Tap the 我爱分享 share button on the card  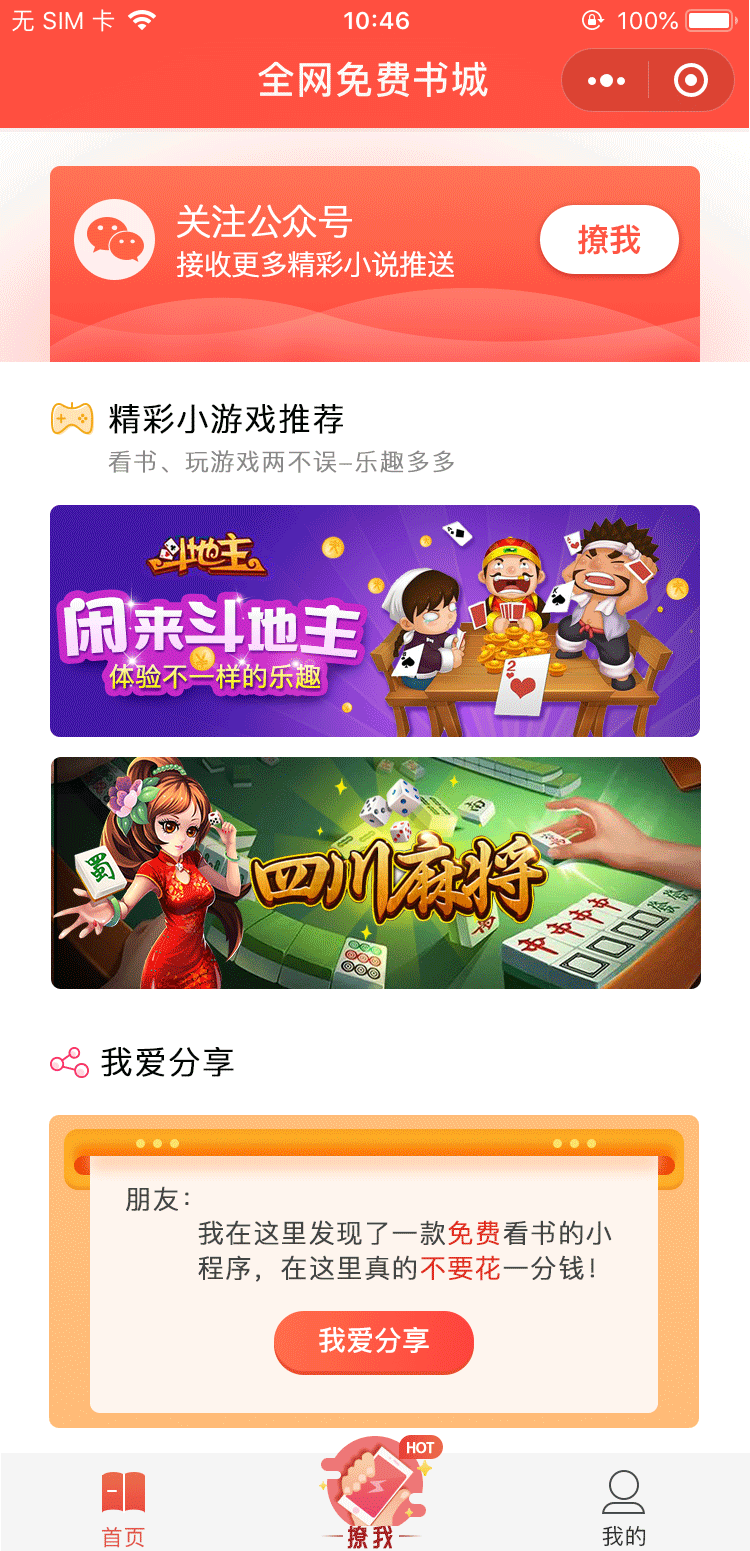(x=374, y=1343)
